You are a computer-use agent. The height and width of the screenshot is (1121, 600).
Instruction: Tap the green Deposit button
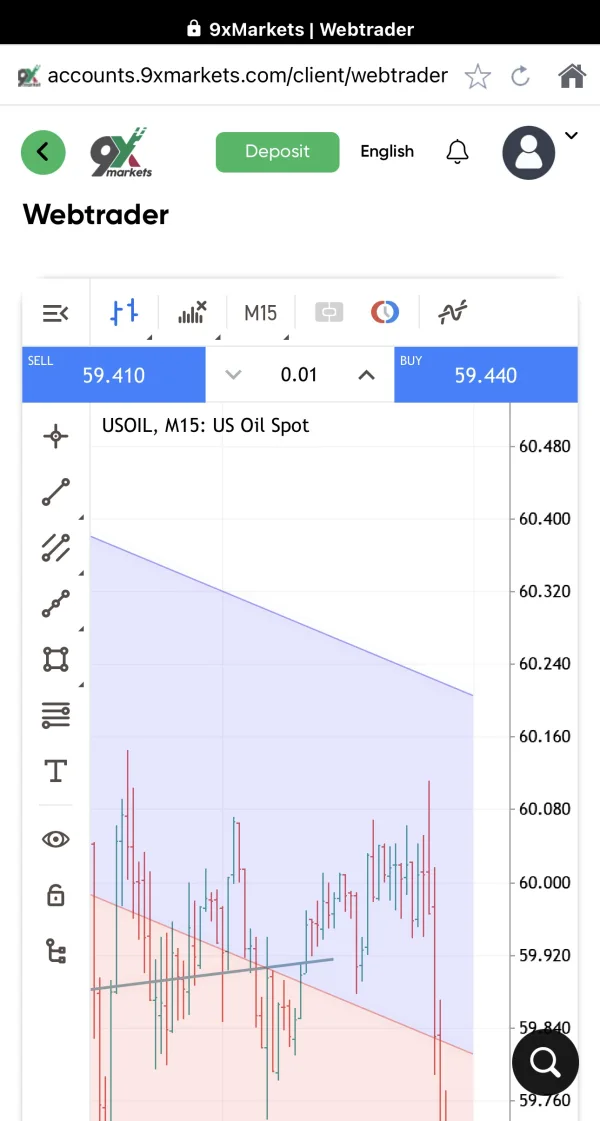click(x=277, y=152)
